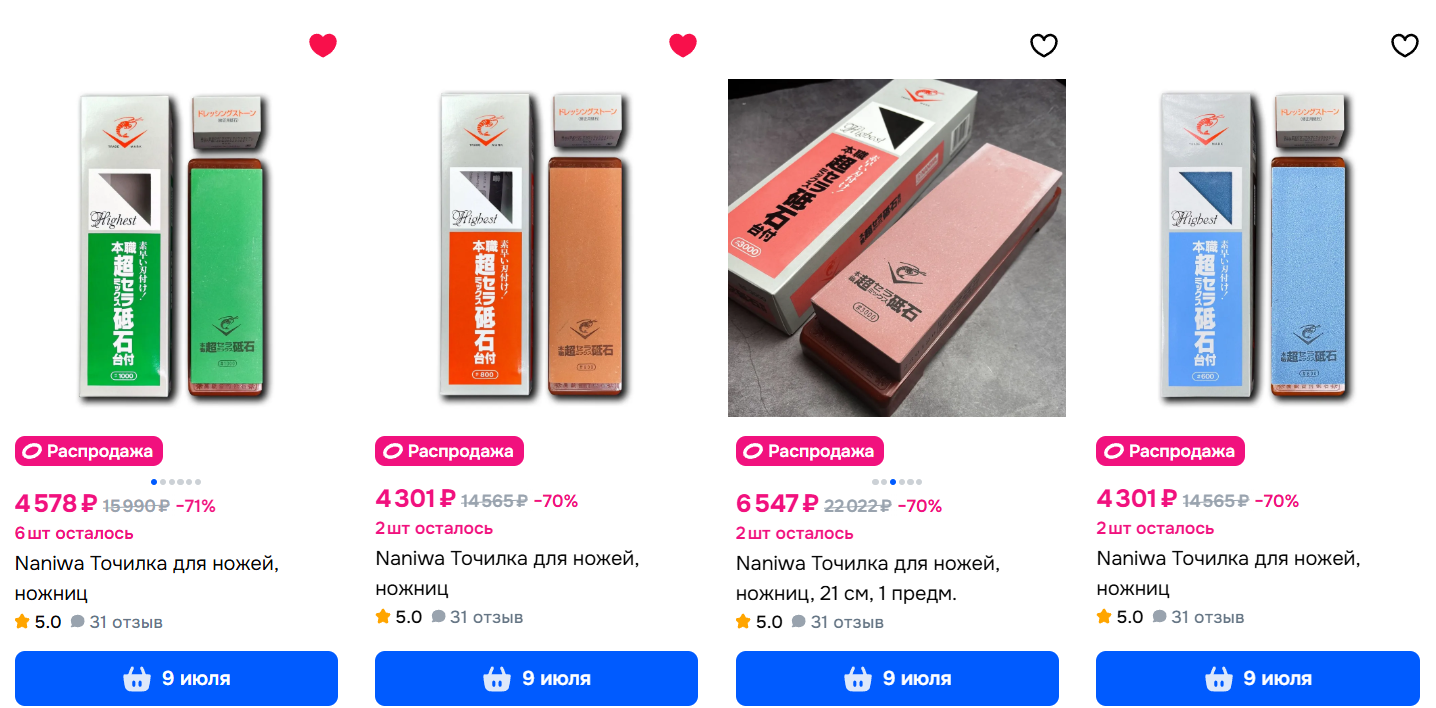View the pink stone photo listing for 6 547 ₽

[896, 248]
